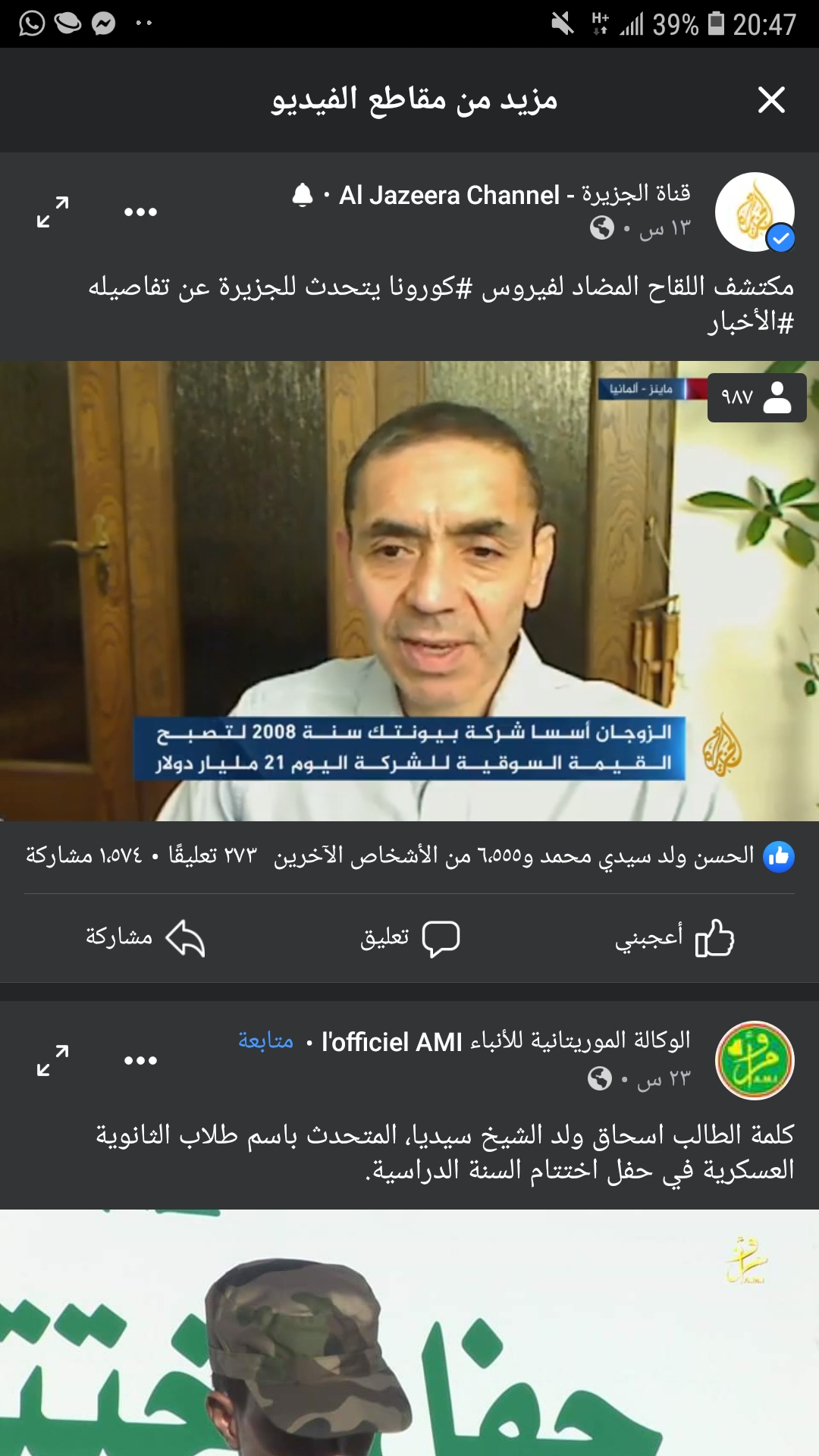
Task: Share the Al Jazeera video post
Action: (146, 937)
